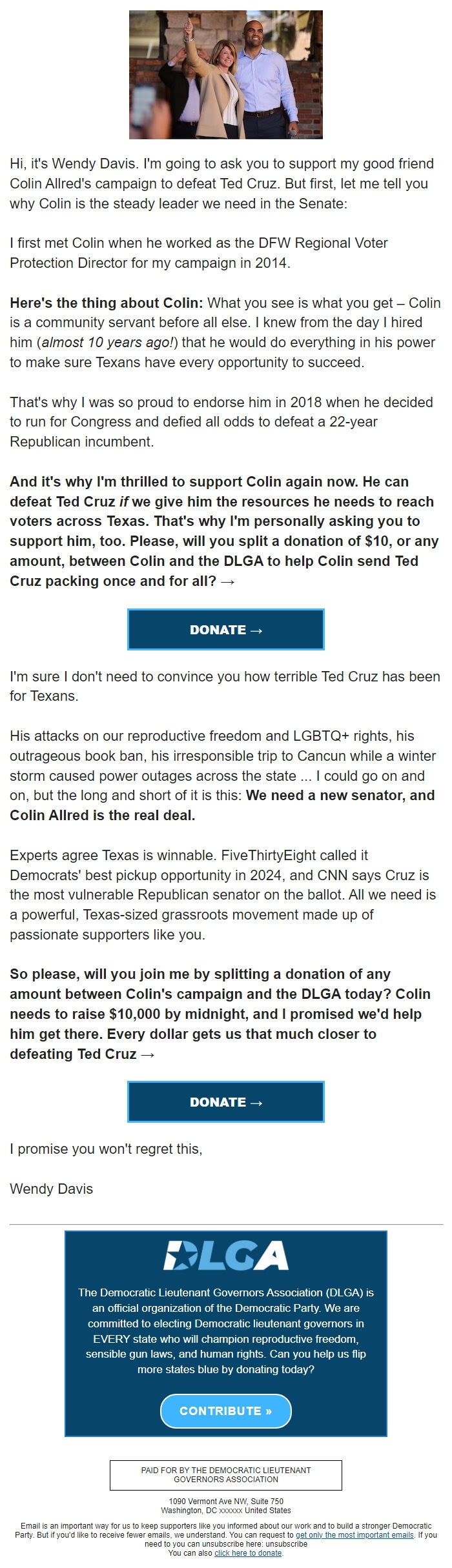Screen dimensions: 452x1568
Task: Open the 'click here to donate' link
Action: 248,1553
